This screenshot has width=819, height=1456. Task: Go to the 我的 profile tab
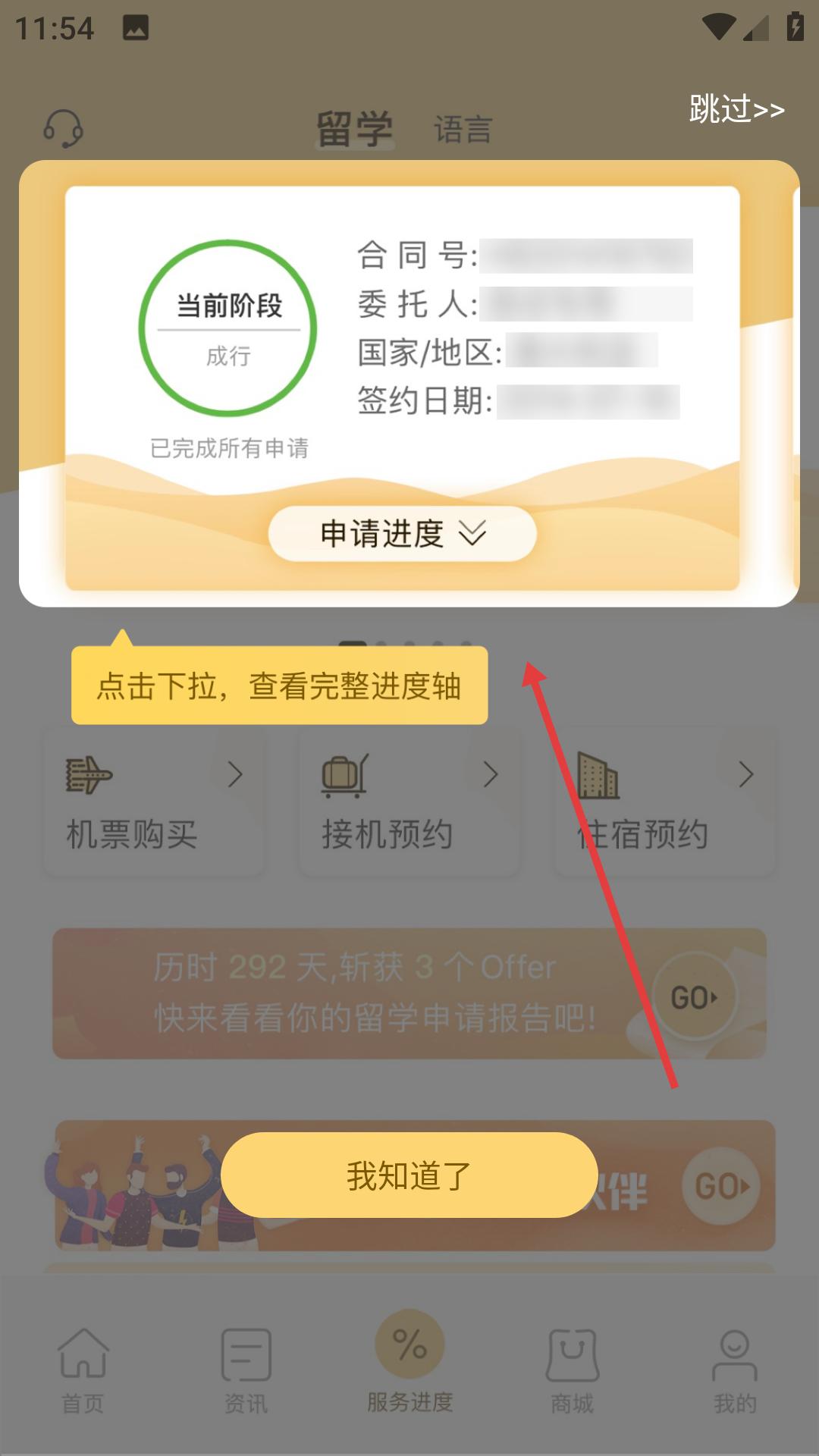coord(735,1371)
